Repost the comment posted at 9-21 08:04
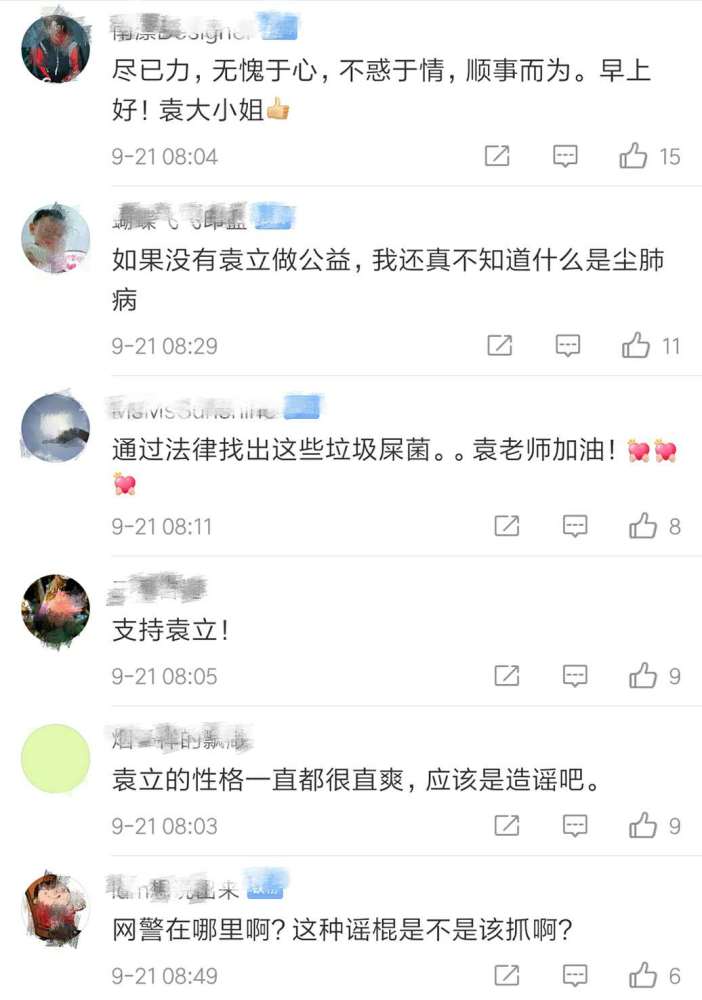This screenshot has height=1000, width=702. click(497, 156)
